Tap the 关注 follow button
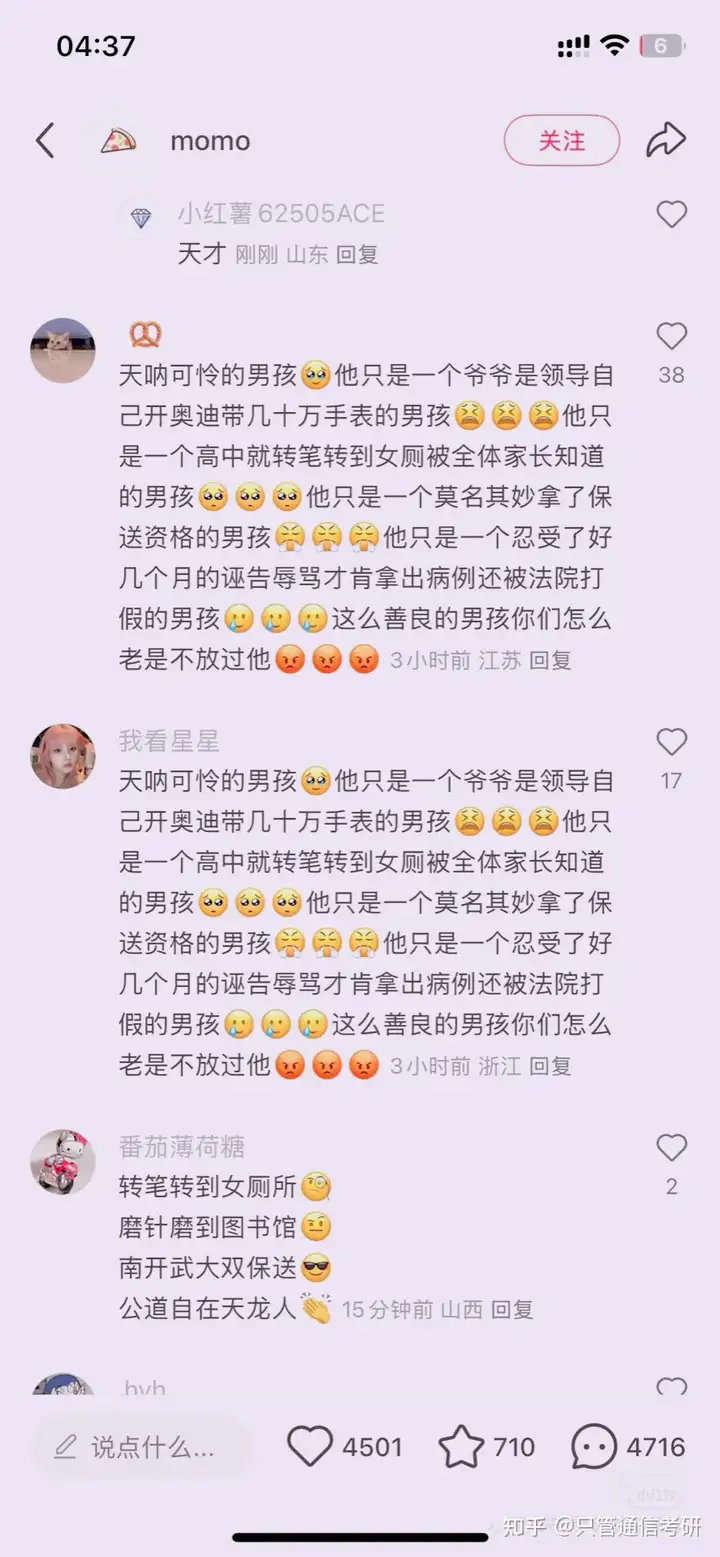This screenshot has height=1557, width=720. (x=561, y=141)
